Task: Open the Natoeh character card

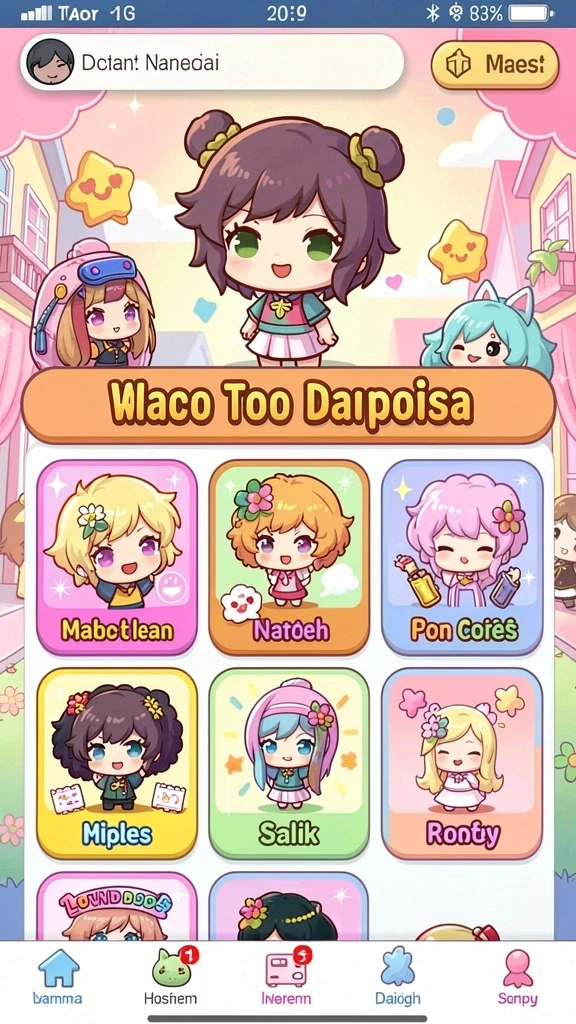Action: [x=289, y=558]
